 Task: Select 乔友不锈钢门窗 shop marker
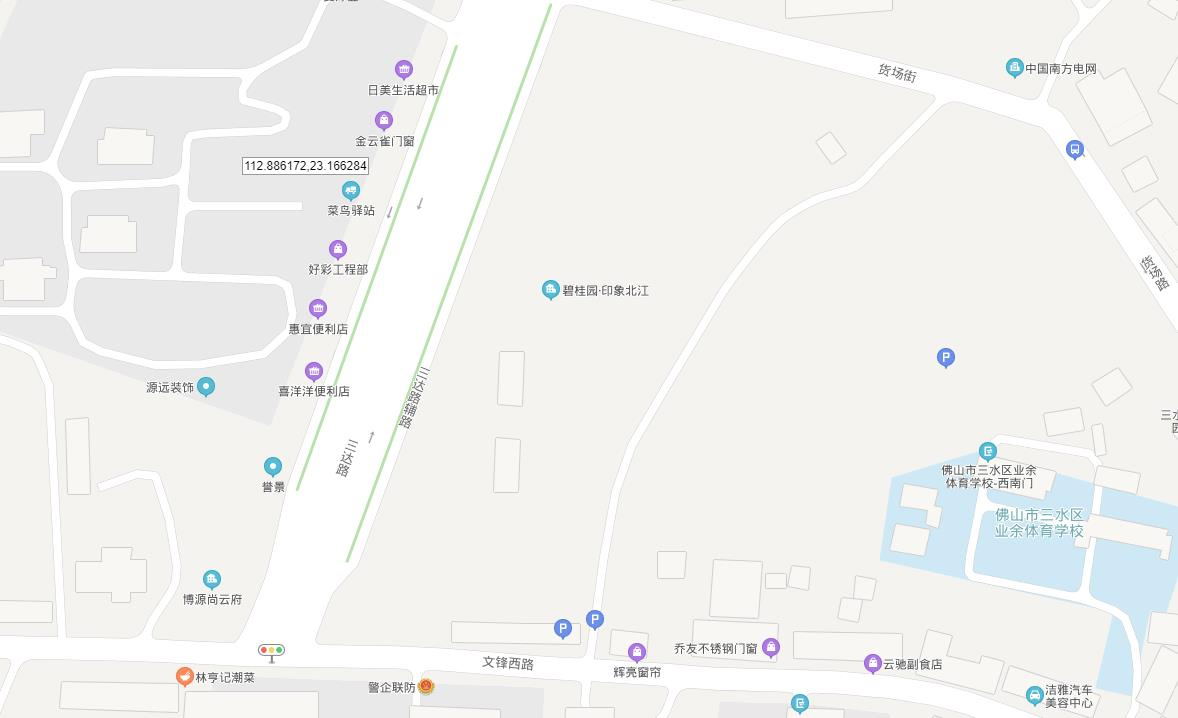771,648
